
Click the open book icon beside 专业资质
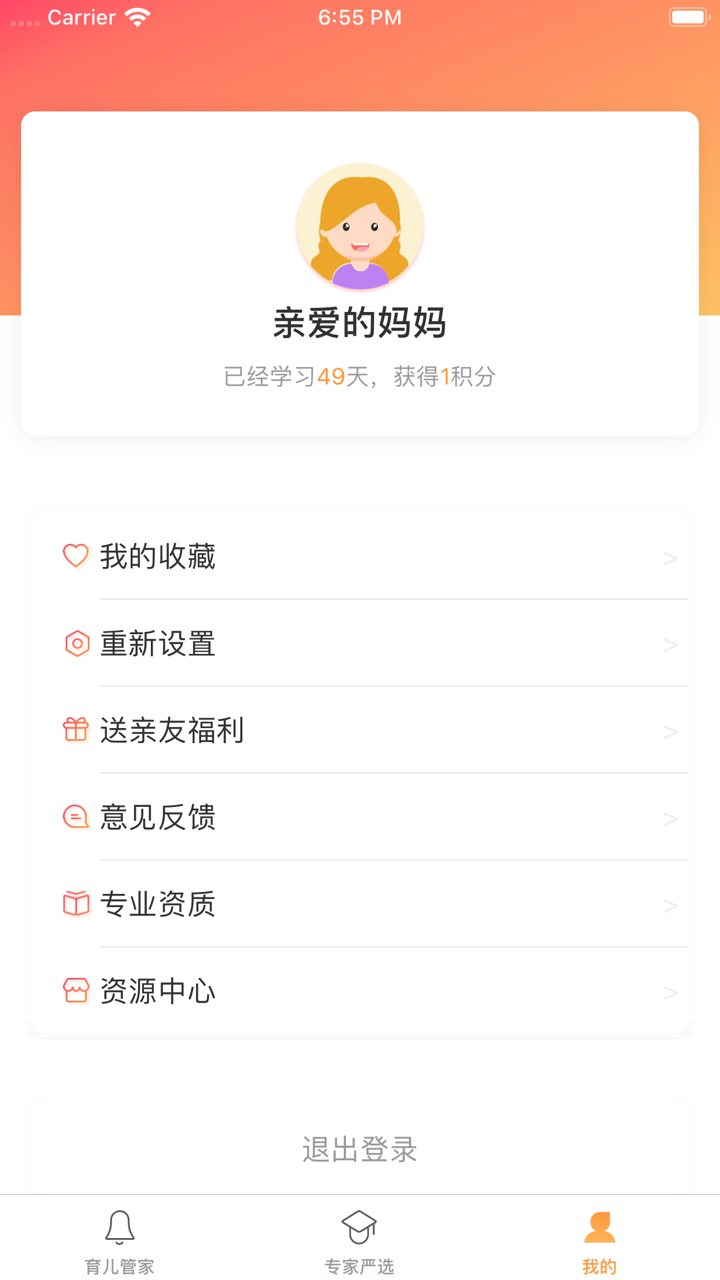tap(74, 904)
